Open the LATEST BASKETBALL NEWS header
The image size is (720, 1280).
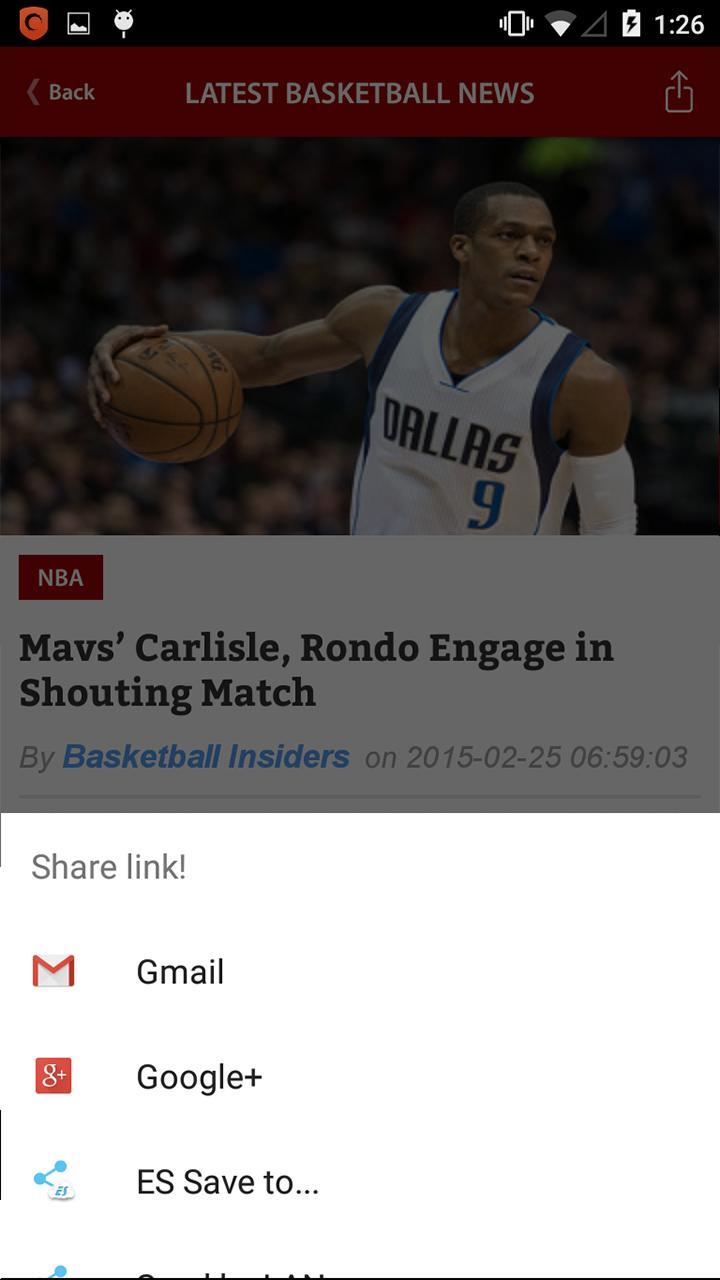click(360, 92)
